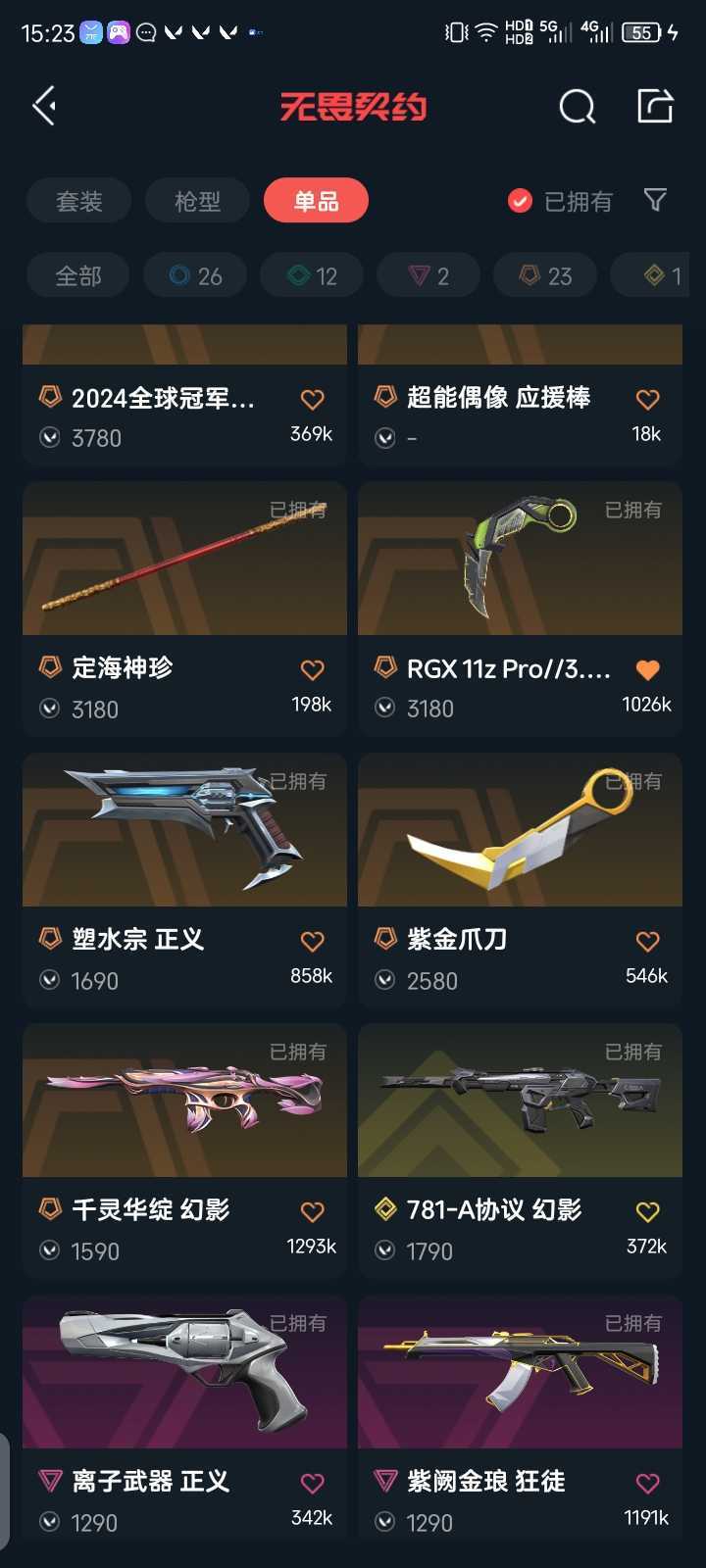Select the 单品 tab
The height and width of the screenshot is (1568, 706).
point(316,201)
